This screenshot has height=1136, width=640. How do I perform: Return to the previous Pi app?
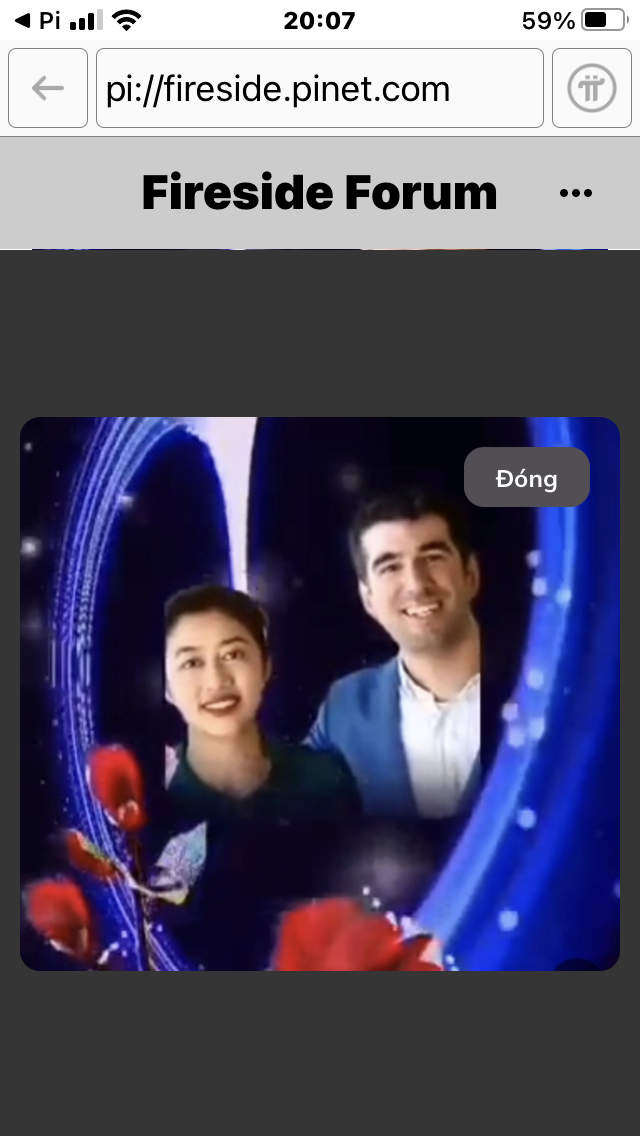(x=36, y=20)
